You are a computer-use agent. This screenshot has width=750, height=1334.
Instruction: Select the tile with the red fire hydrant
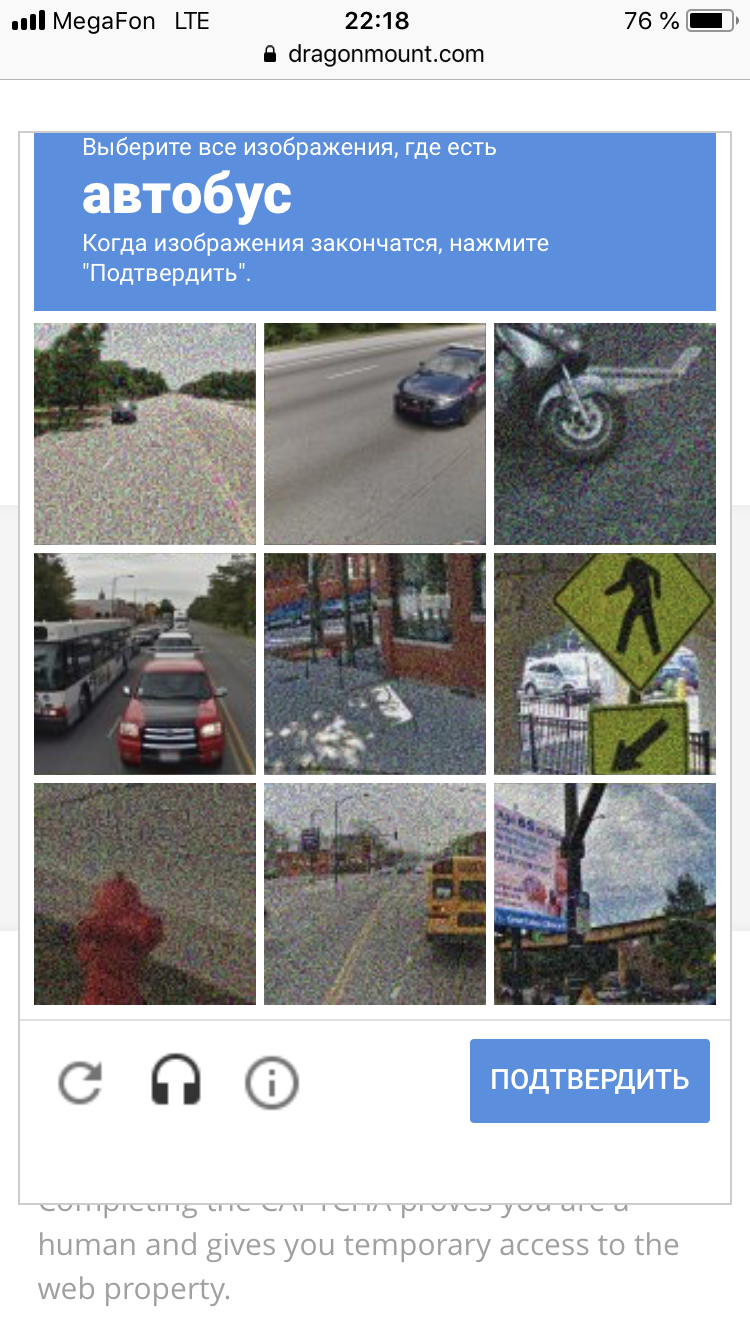[x=145, y=894]
